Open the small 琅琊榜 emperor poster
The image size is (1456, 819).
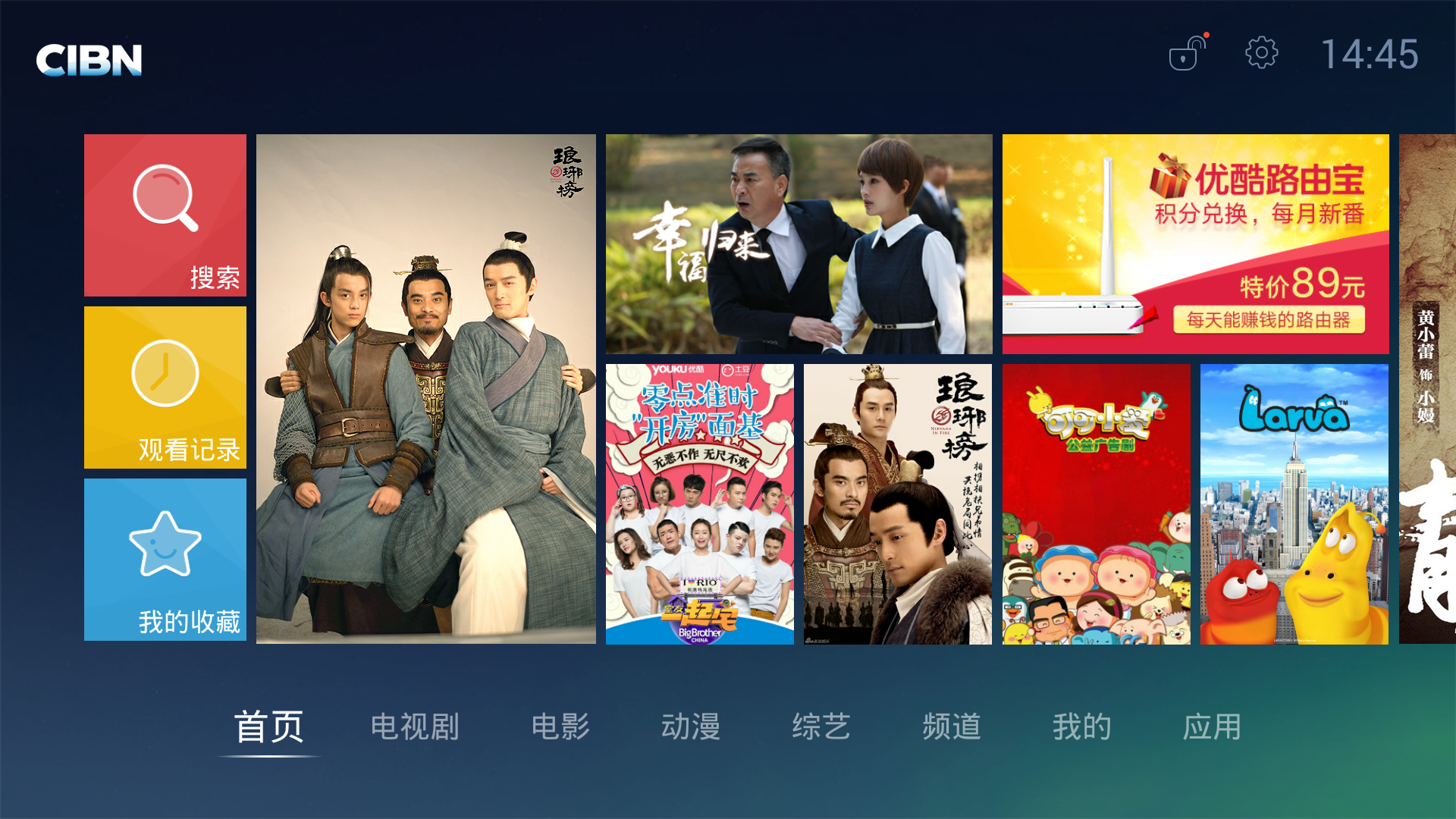pyautogui.click(x=897, y=504)
